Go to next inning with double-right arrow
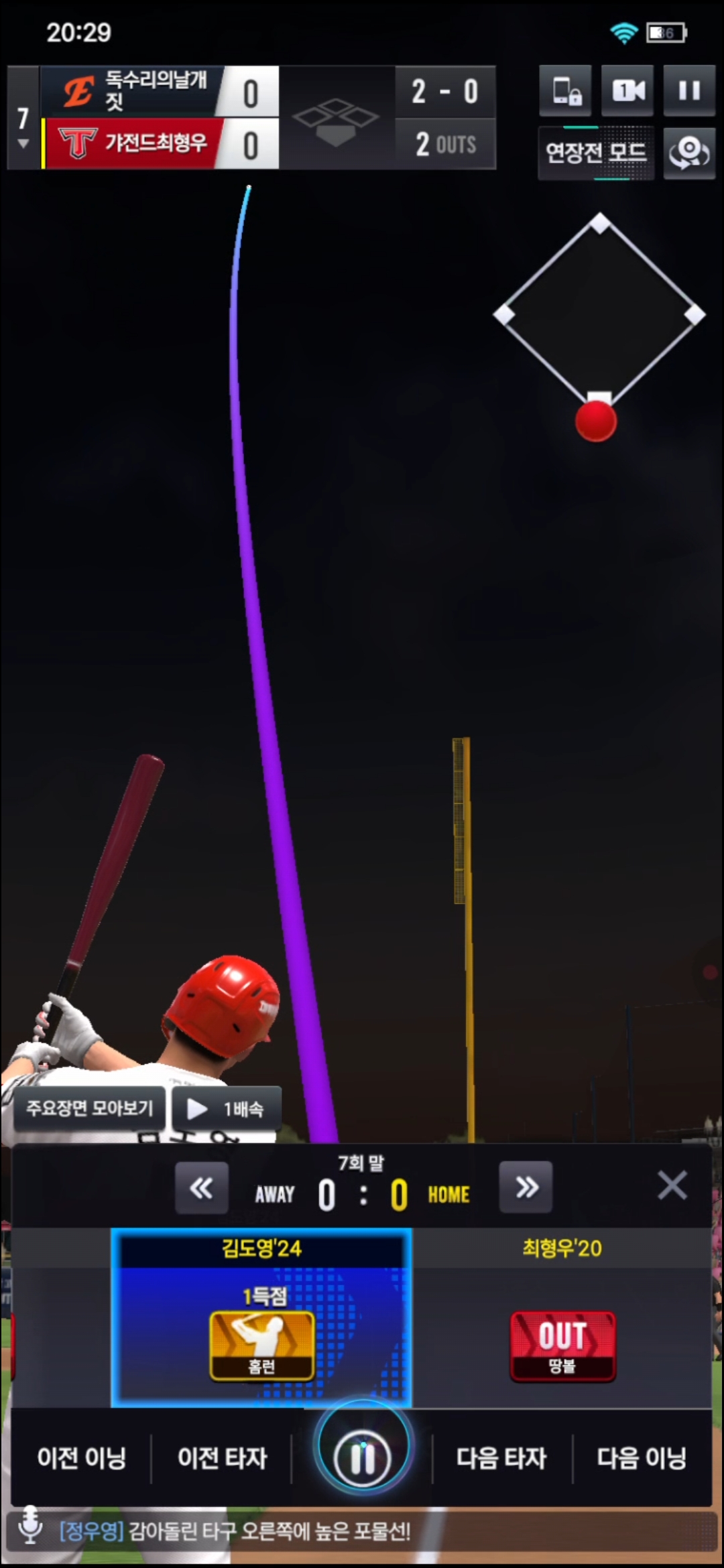 coord(526,1188)
